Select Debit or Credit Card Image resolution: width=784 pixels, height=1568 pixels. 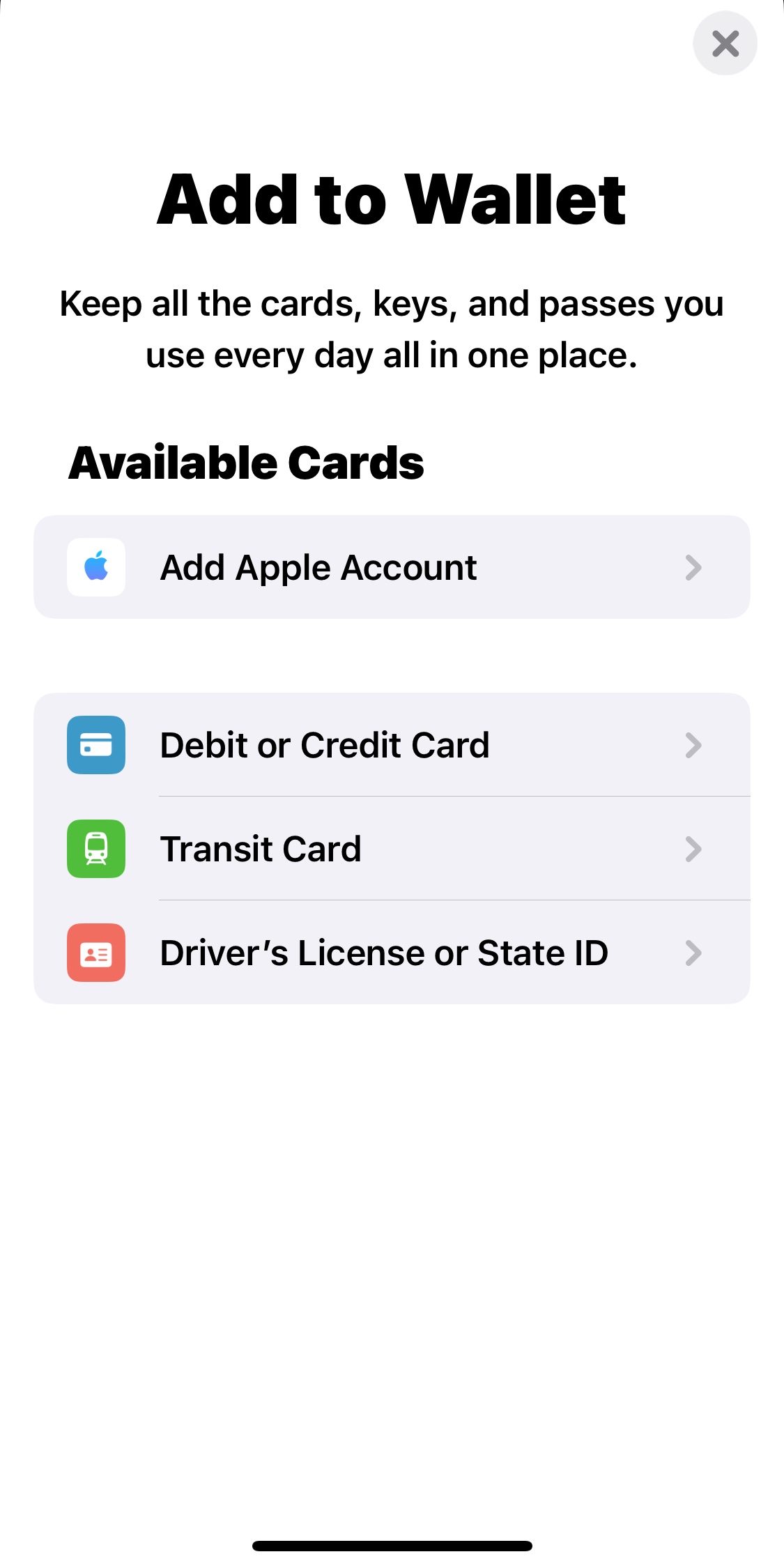pos(391,745)
